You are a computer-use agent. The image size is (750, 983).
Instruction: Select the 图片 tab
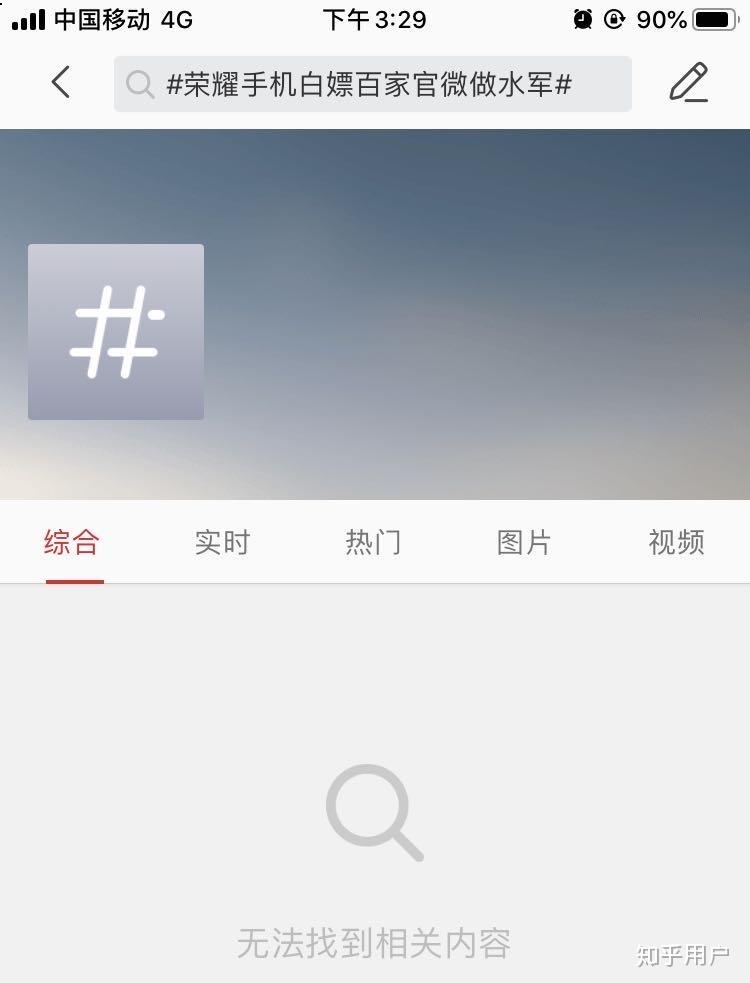pyautogui.click(x=524, y=542)
